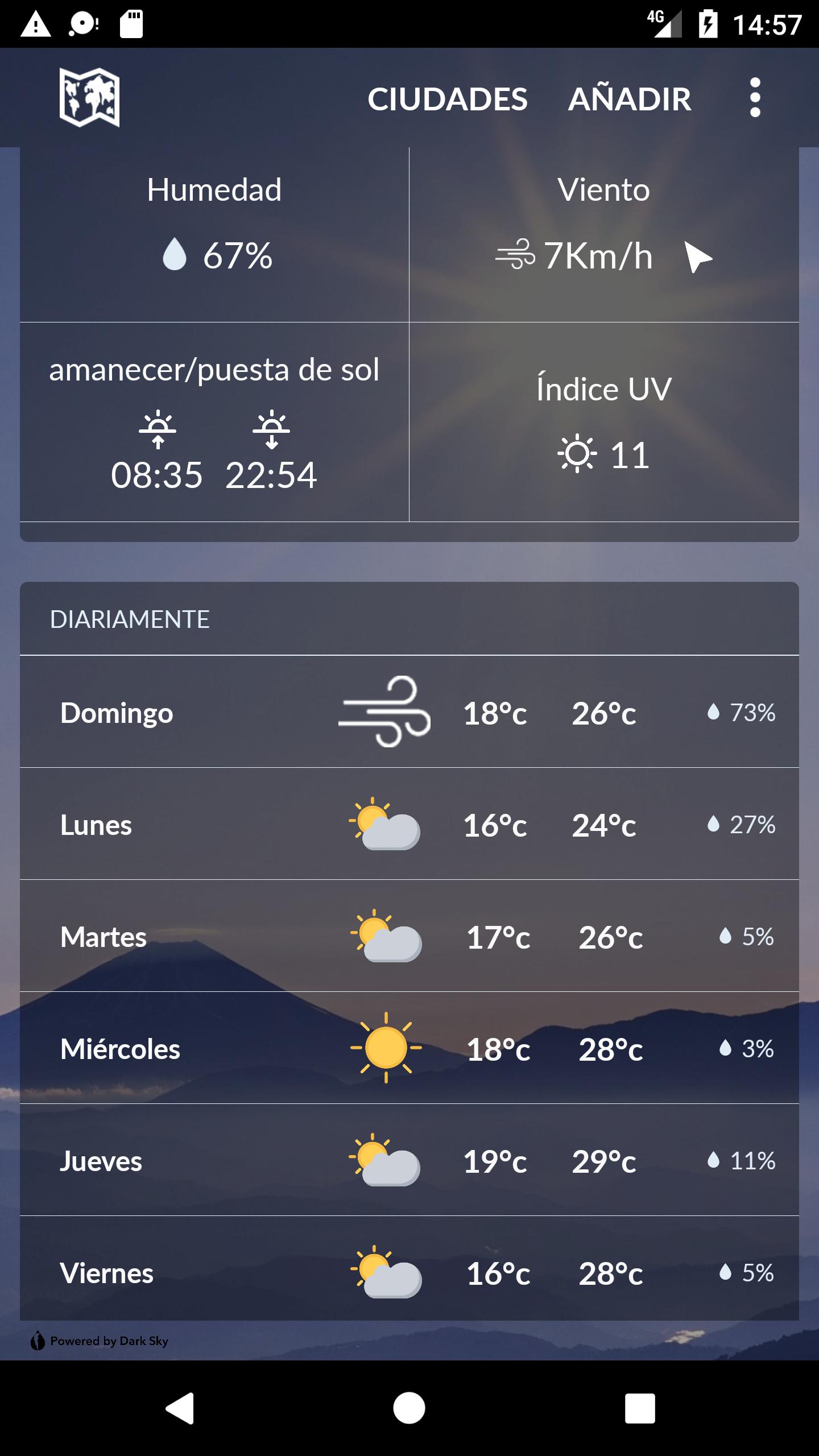This screenshot has height=1456, width=819.
Task: Open the AÑADIR menu
Action: (630, 99)
